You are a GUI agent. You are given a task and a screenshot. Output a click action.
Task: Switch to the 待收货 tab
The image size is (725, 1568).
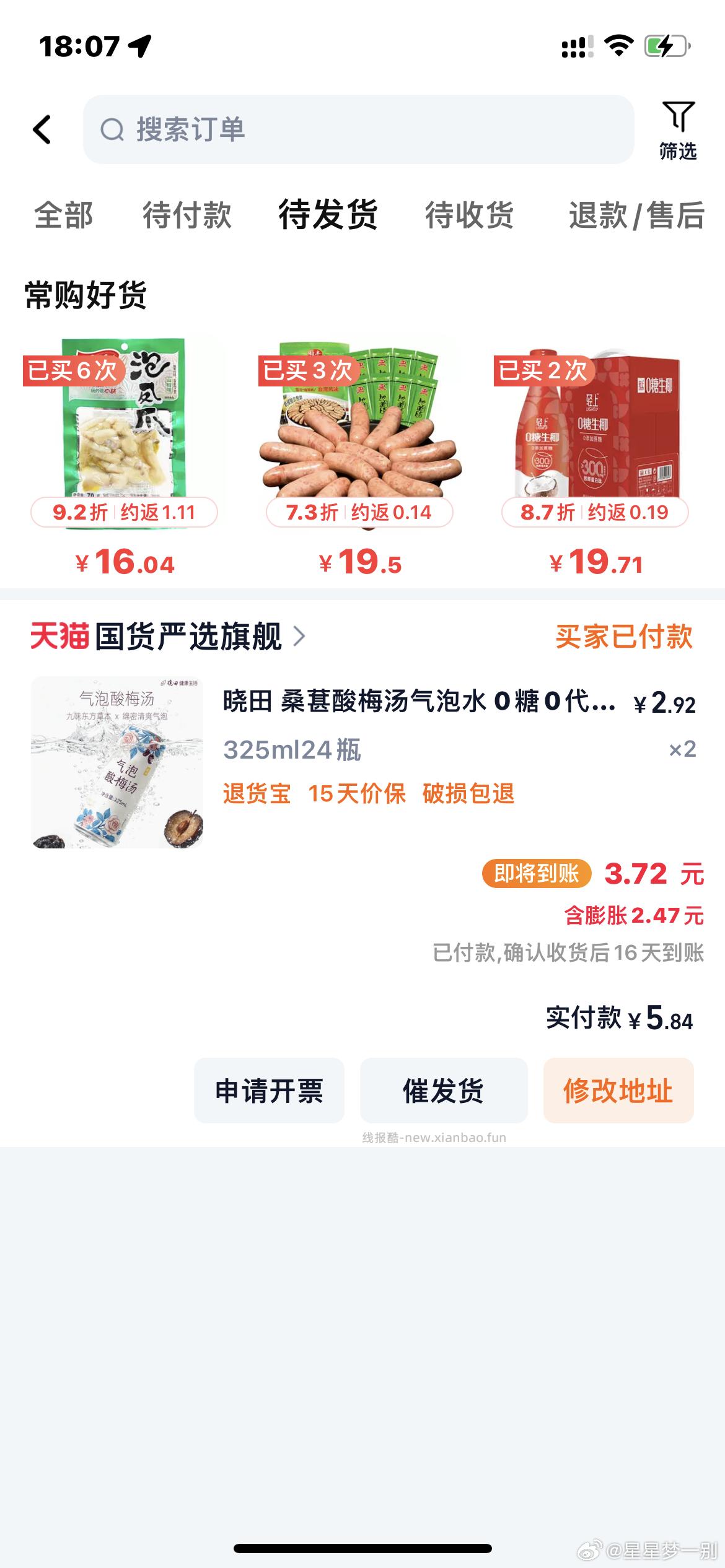468,216
